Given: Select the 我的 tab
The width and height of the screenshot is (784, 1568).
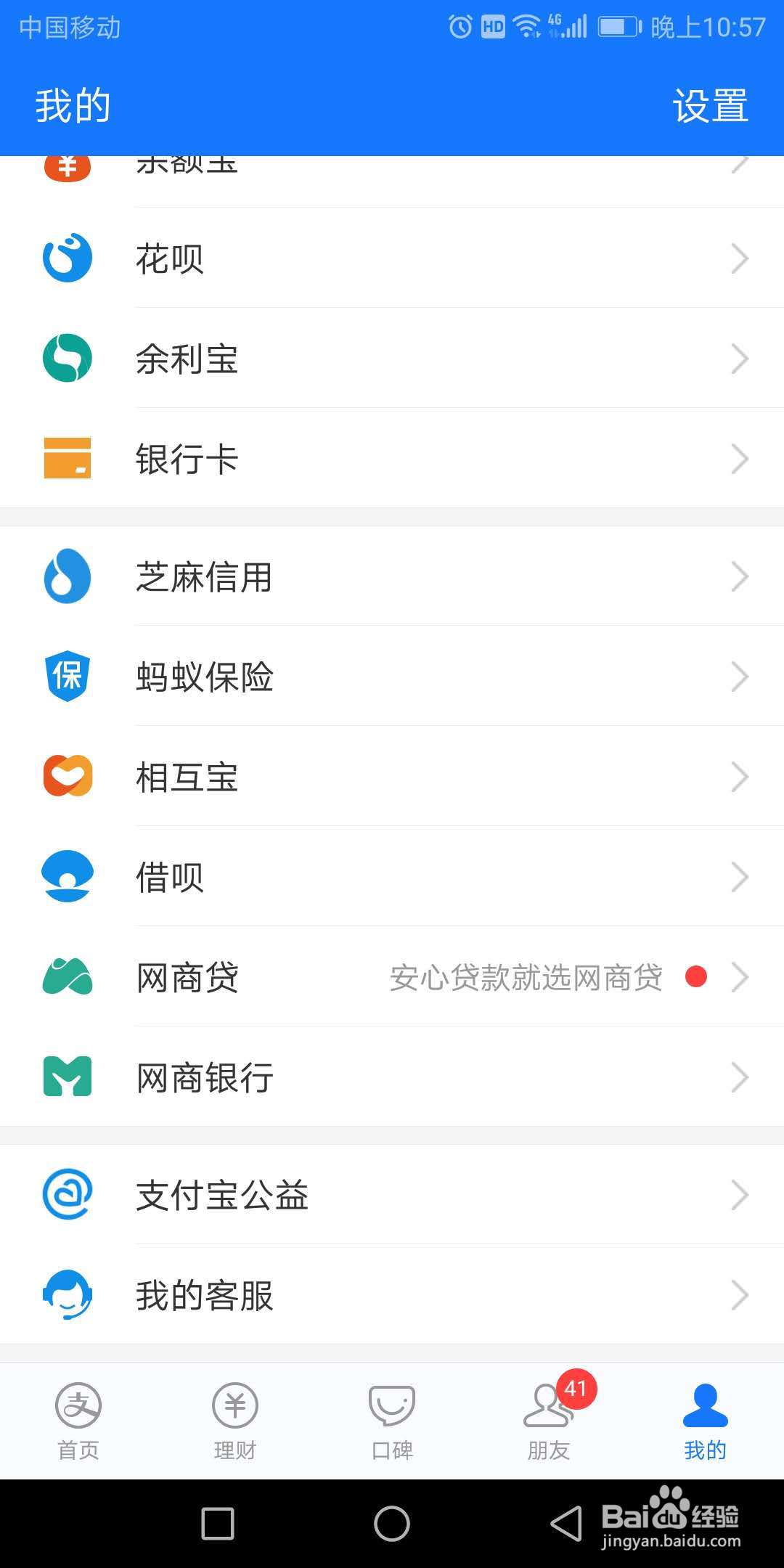Looking at the screenshot, I should point(706,1421).
